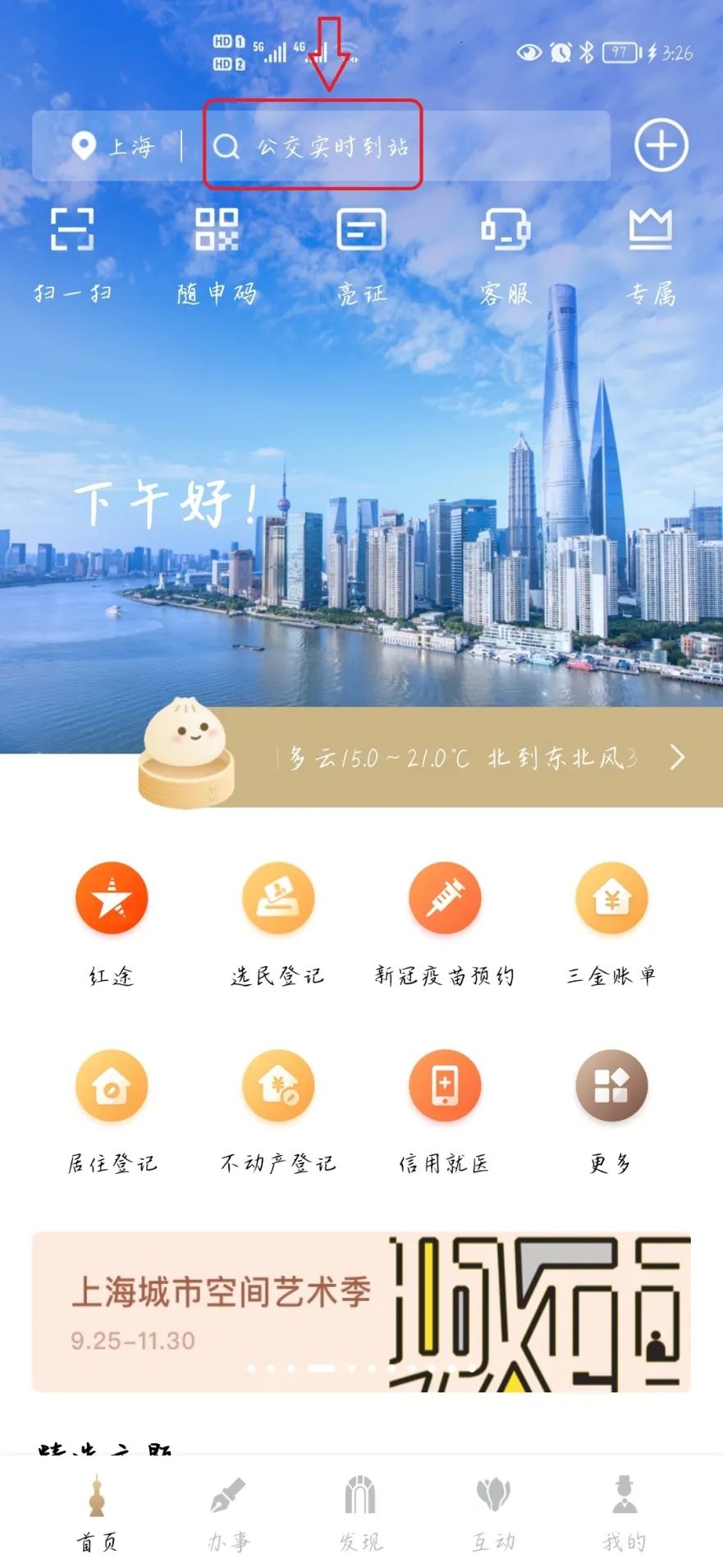Open 信用就医 service

pos(444,1110)
